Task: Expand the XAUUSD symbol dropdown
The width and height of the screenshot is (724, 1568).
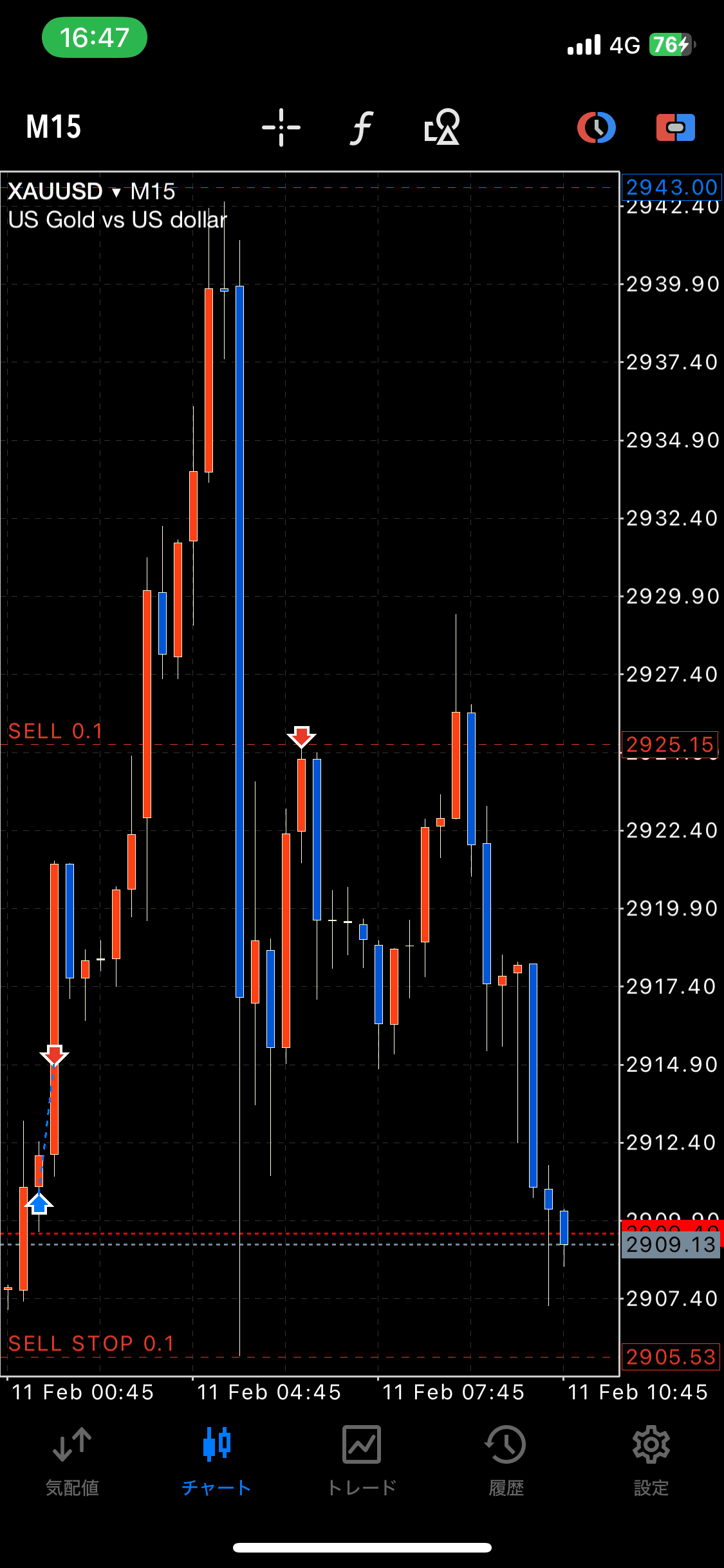Action: point(116,192)
